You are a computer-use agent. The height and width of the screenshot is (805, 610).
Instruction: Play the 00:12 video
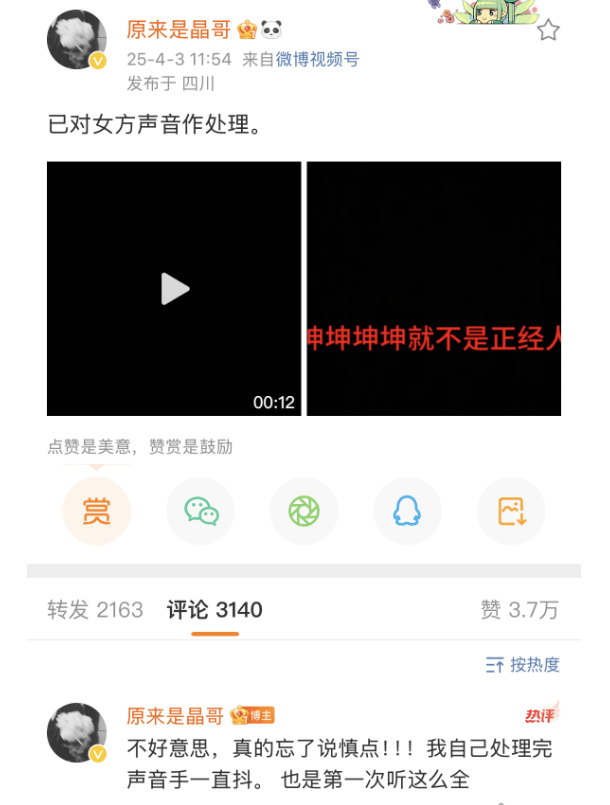[x=174, y=289]
